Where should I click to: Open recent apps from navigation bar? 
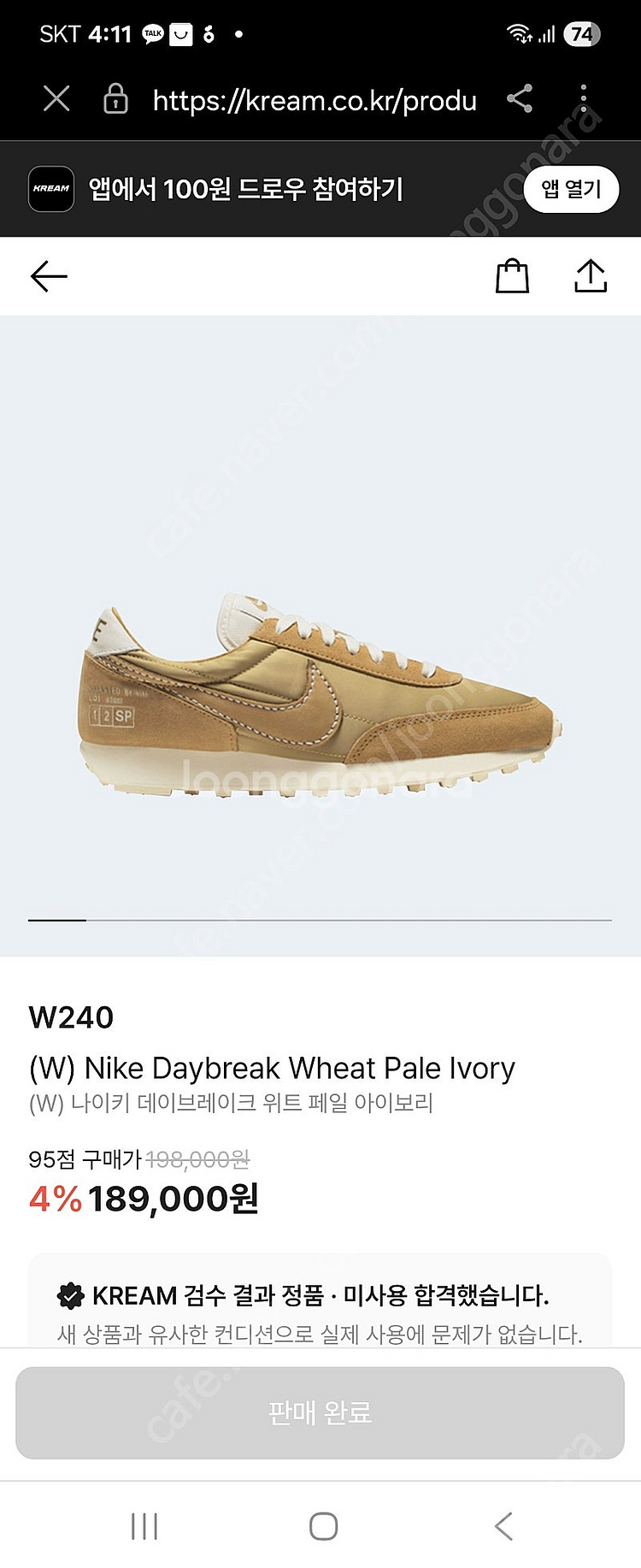[144, 1526]
